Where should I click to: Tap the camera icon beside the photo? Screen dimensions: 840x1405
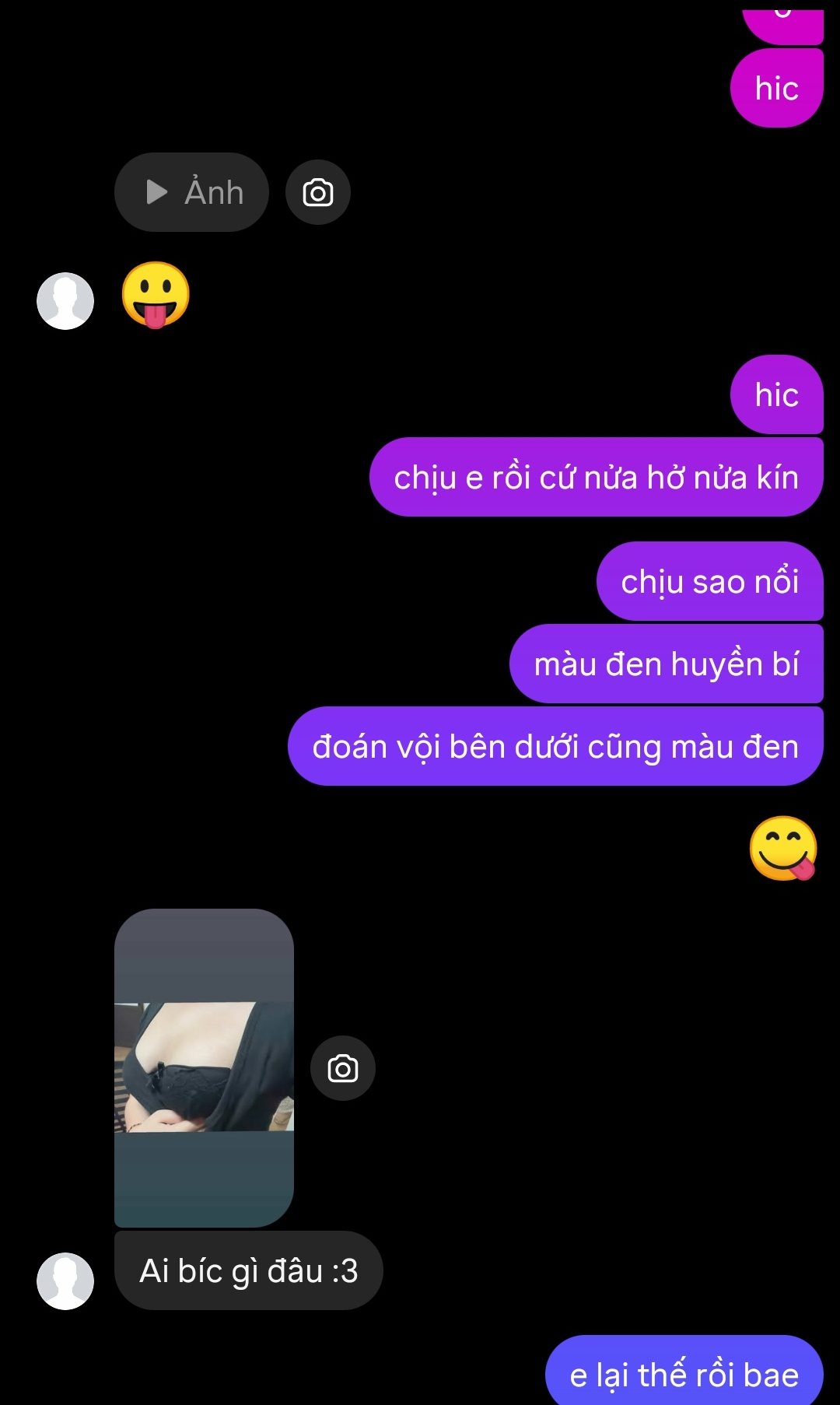[342, 1068]
